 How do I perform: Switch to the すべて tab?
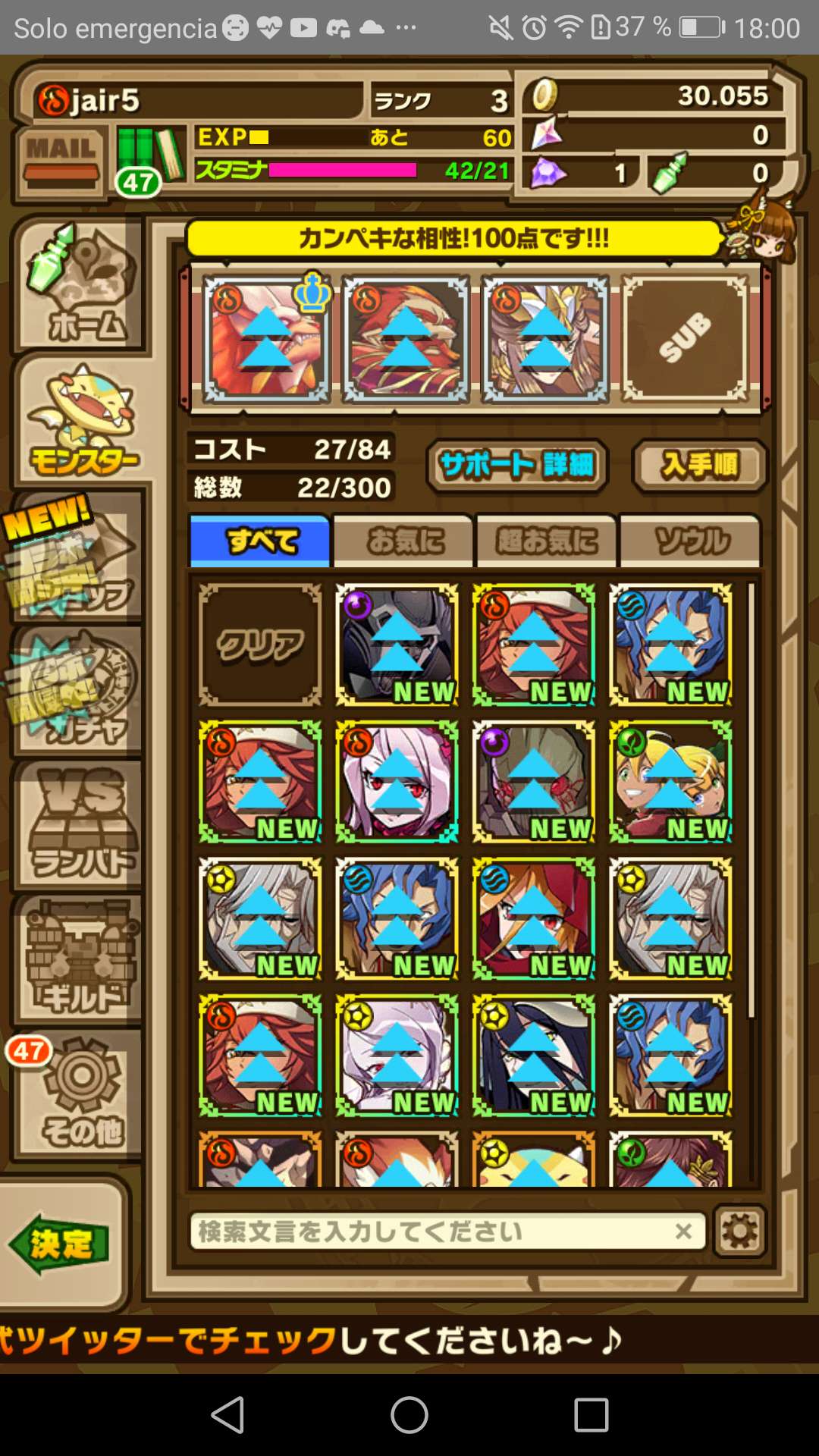(x=259, y=541)
